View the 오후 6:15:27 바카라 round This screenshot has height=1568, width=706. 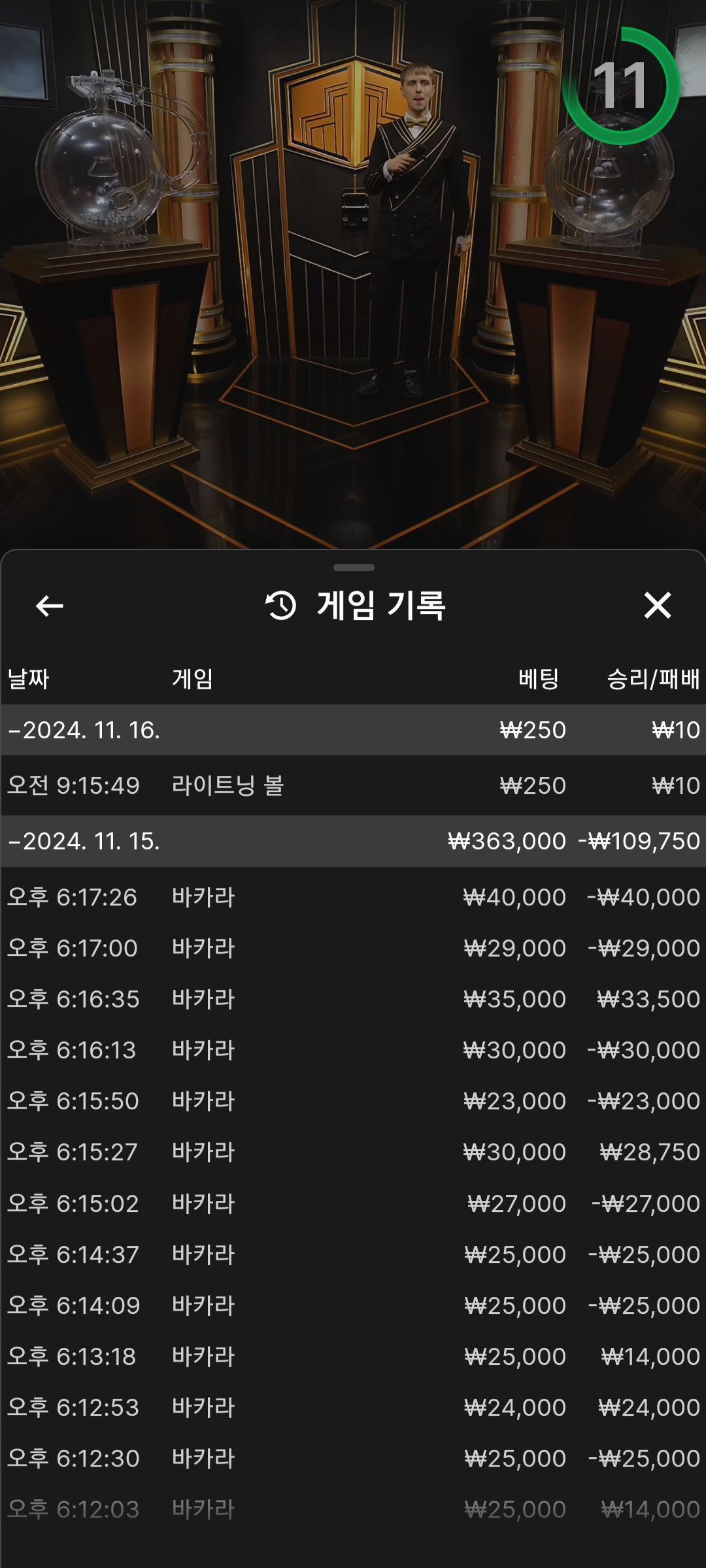[353, 1152]
